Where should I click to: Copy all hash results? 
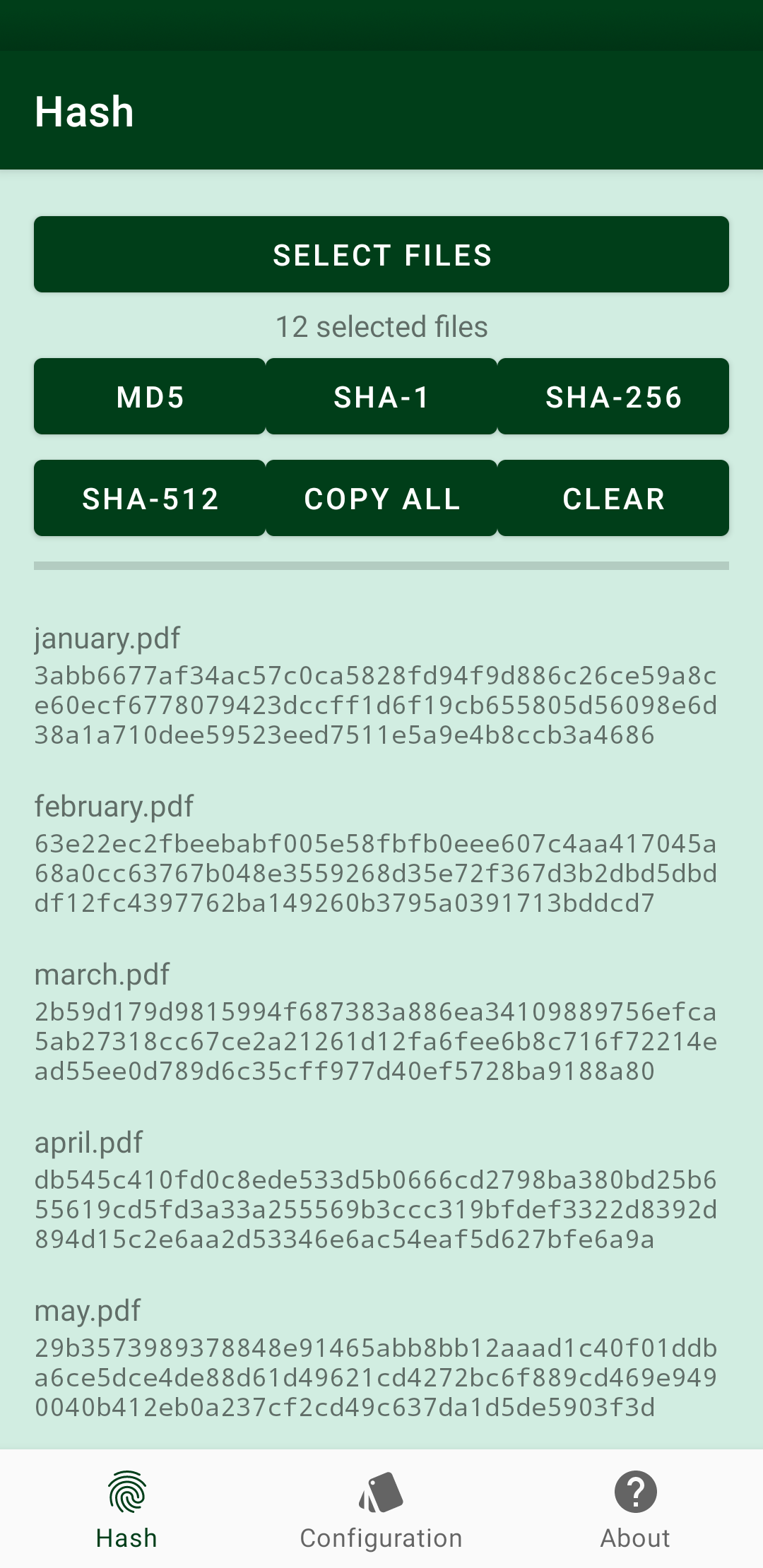(x=381, y=498)
